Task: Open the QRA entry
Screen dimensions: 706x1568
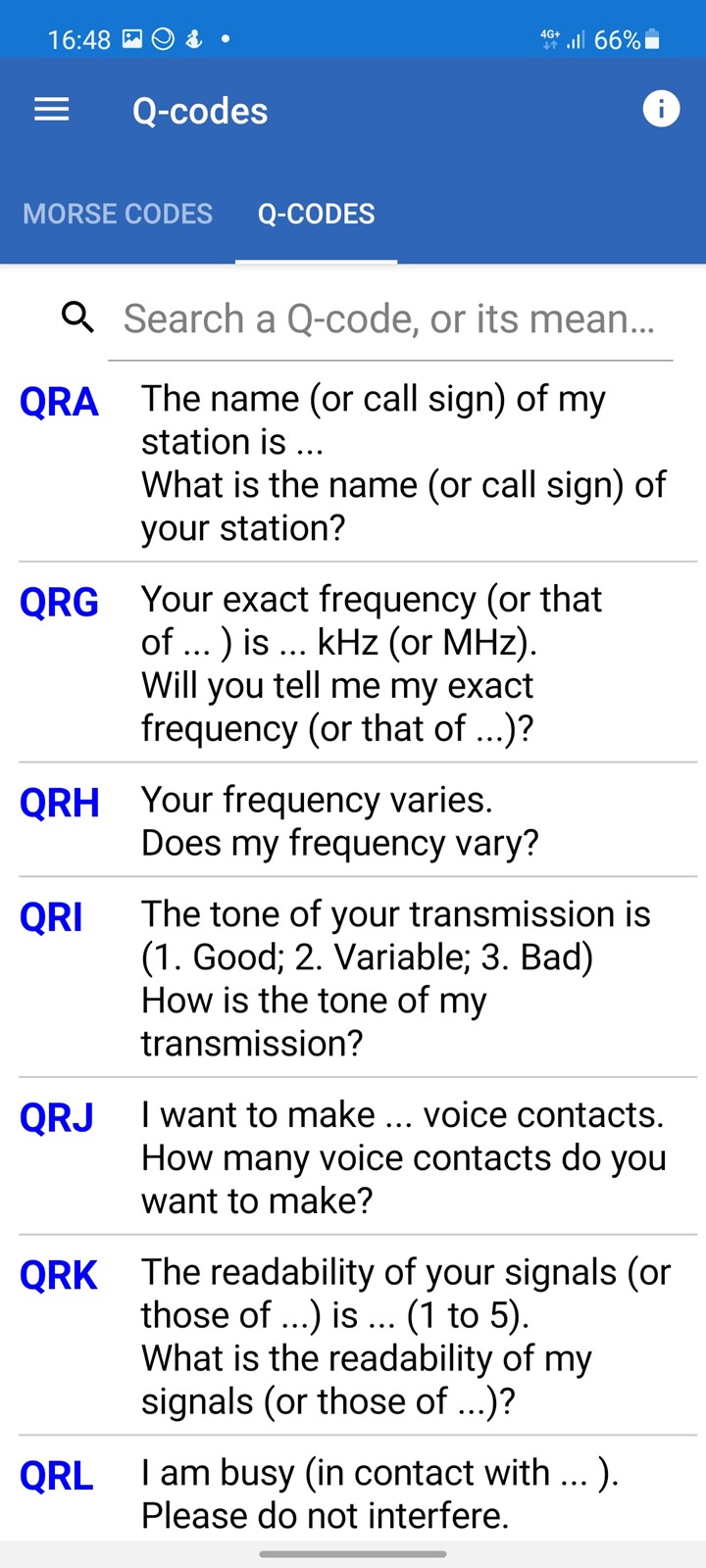Action: point(353,463)
